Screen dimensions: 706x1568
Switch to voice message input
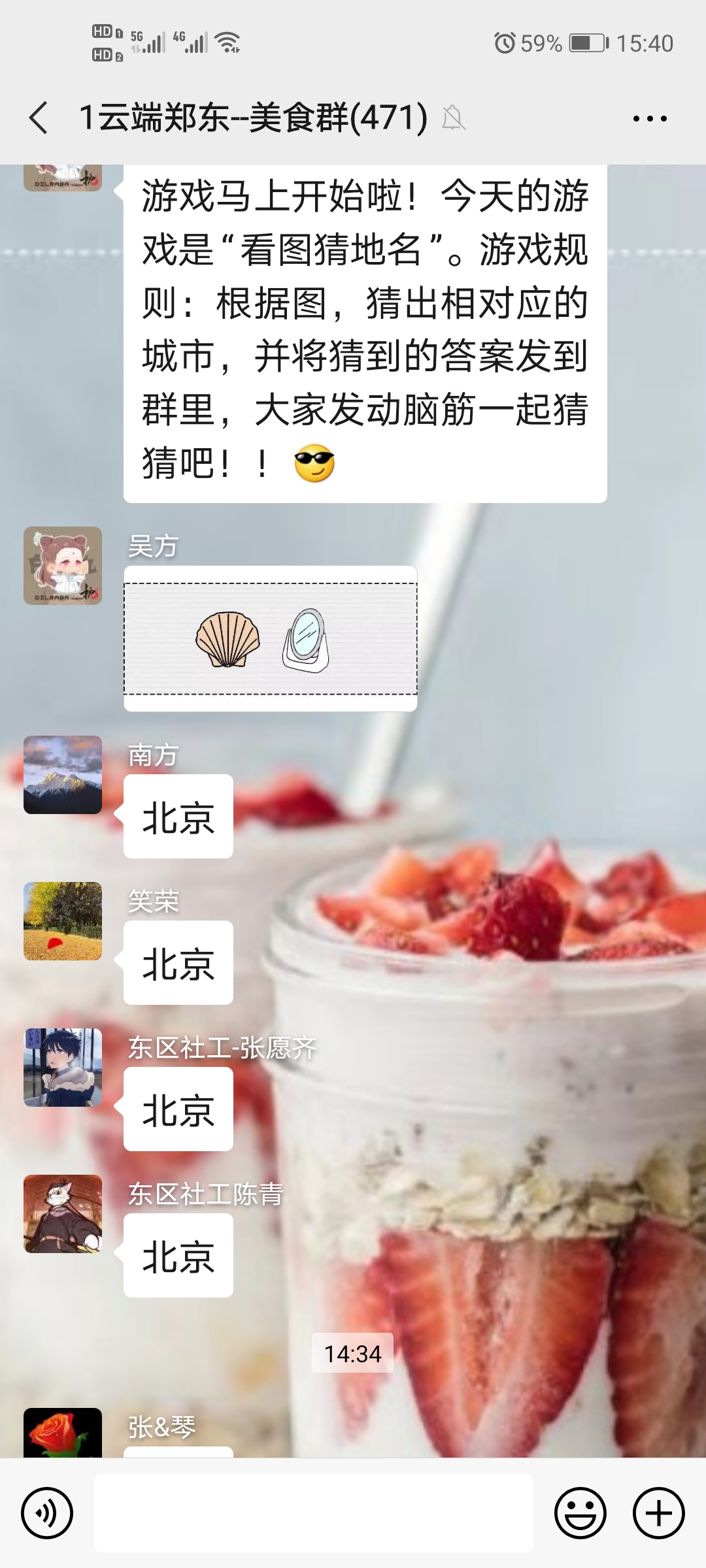click(47, 1513)
